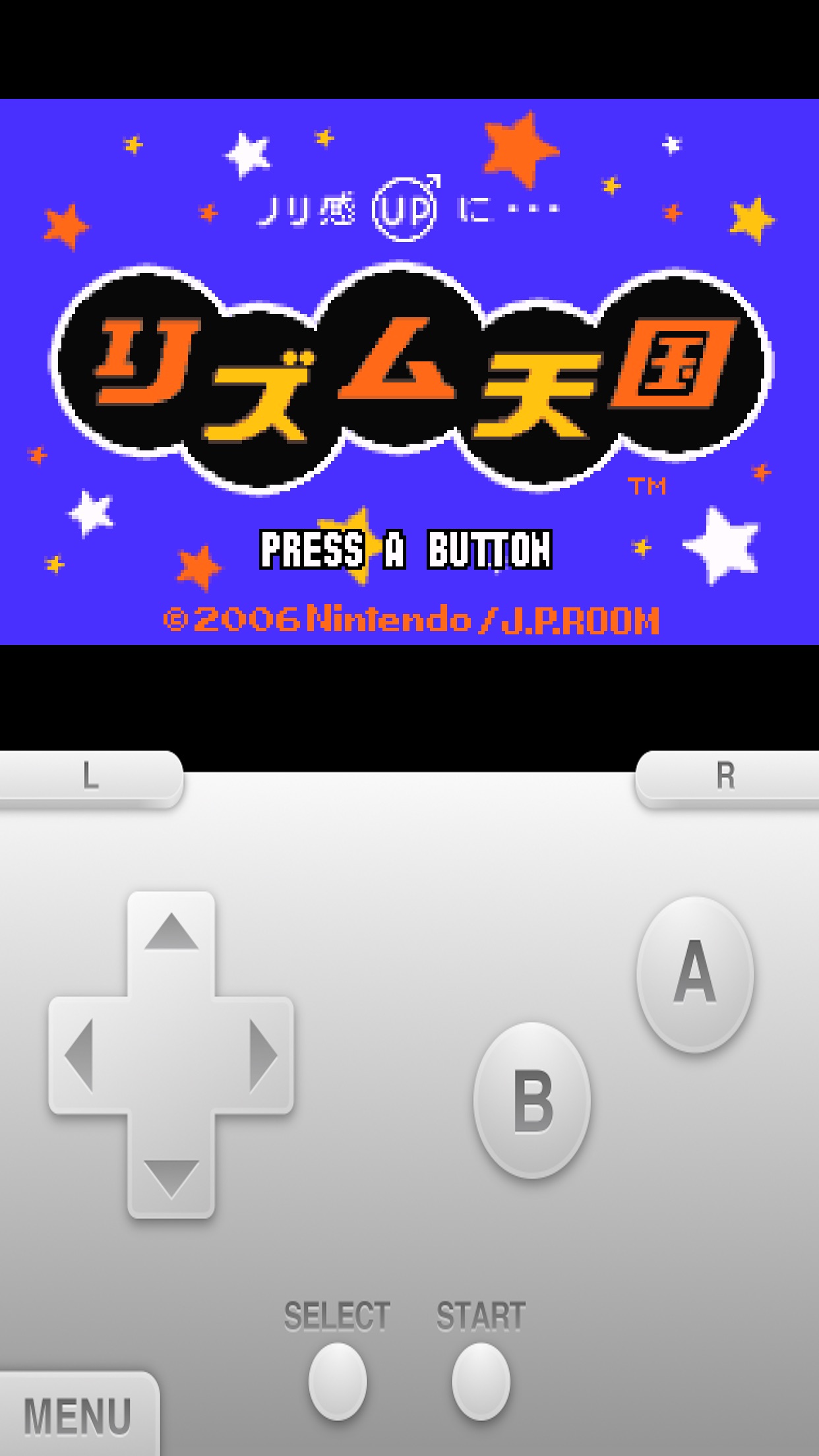819x1456 pixels.
Task: Tap the round SELECT button
Action: [x=338, y=1381]
